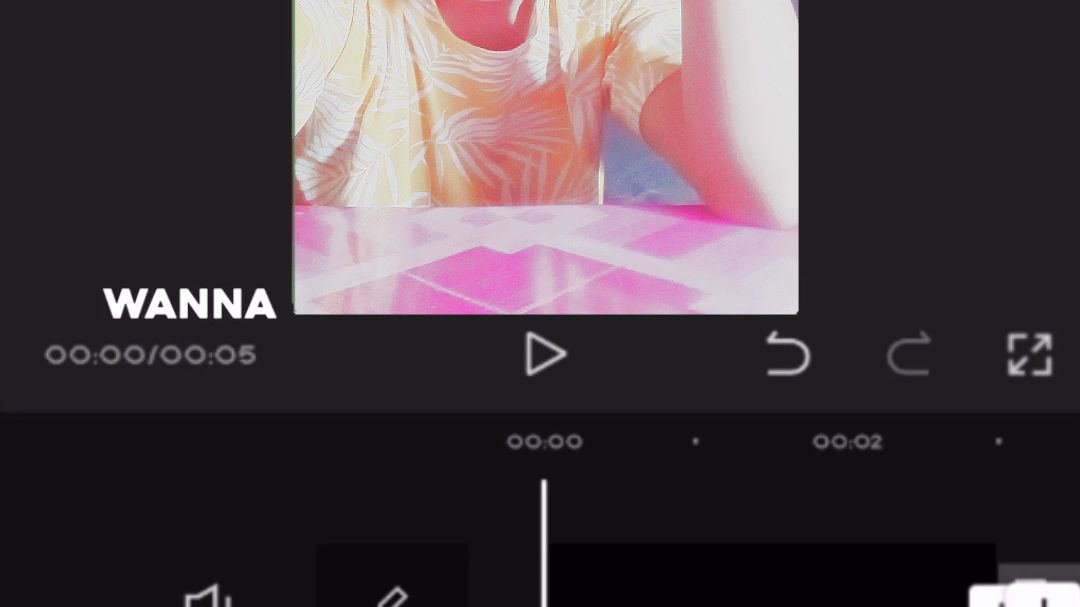Undo the last edit
Screen dimensions: 1080x607
click(x=788, y=355)
